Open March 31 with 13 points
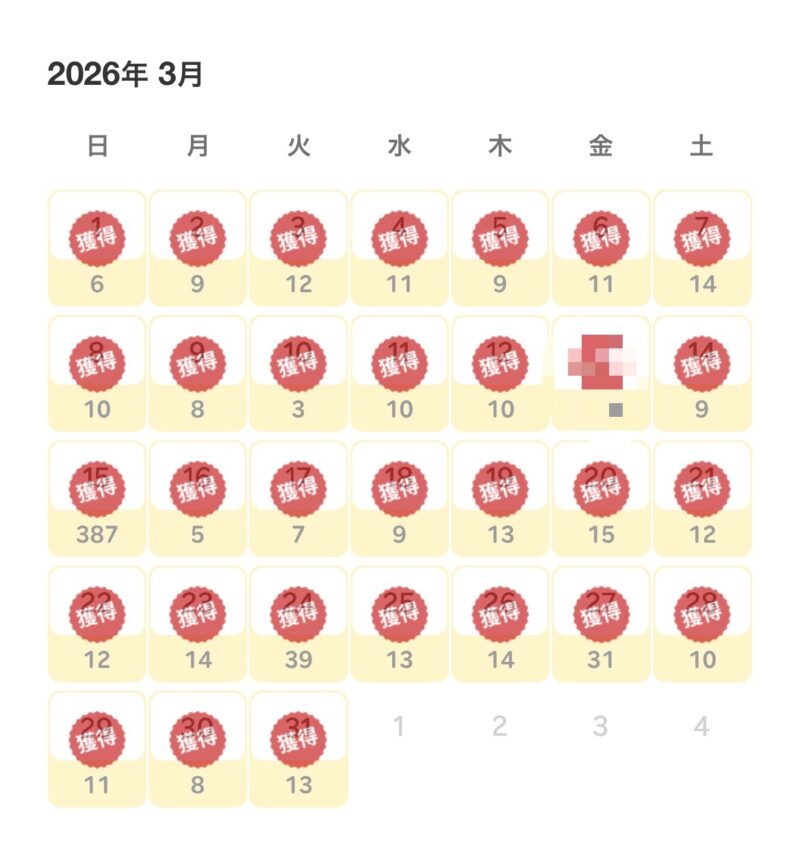This screenshot has height=848, width=800. click(x=298, y=749)
